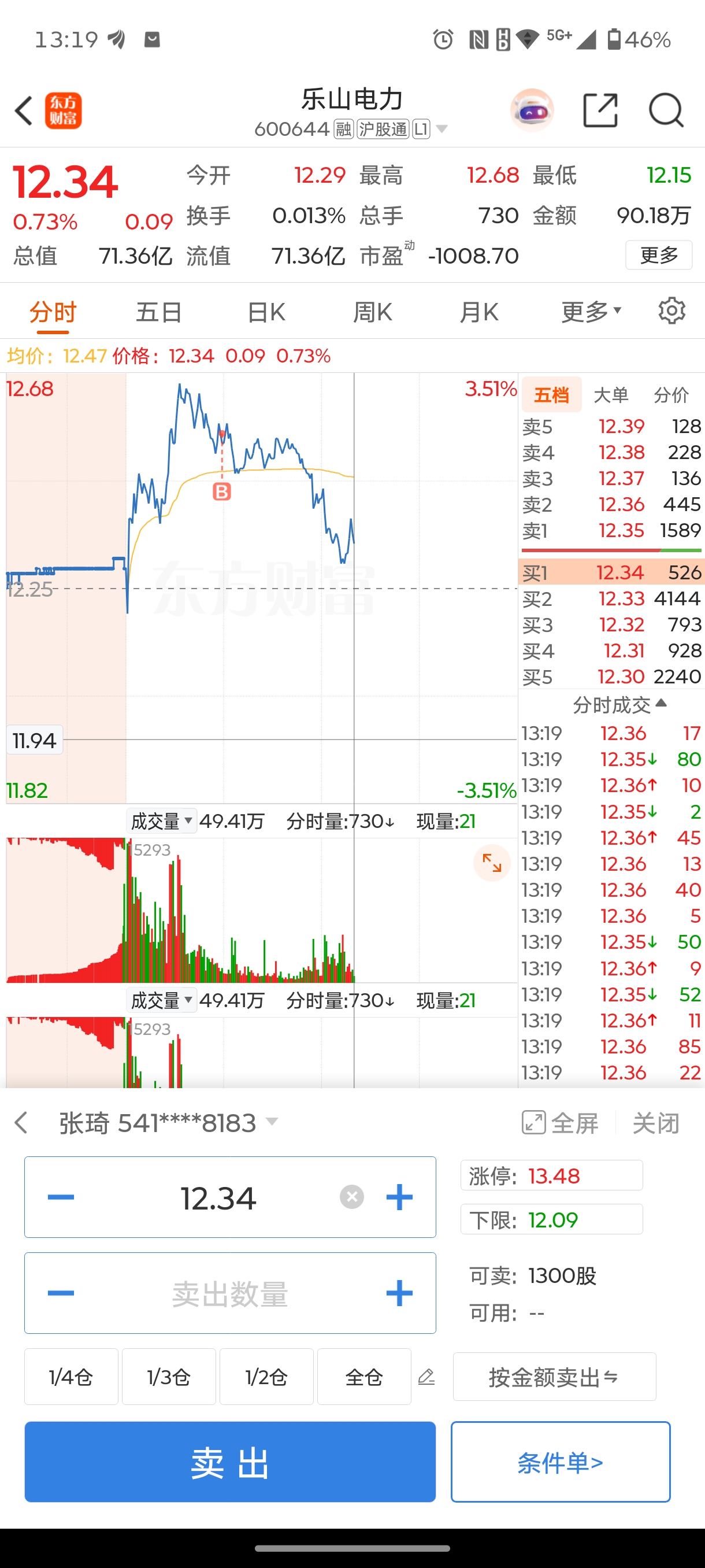705x1568 pixels.
Task: Switch to the 月K chart tab
Action: point(478,312)
